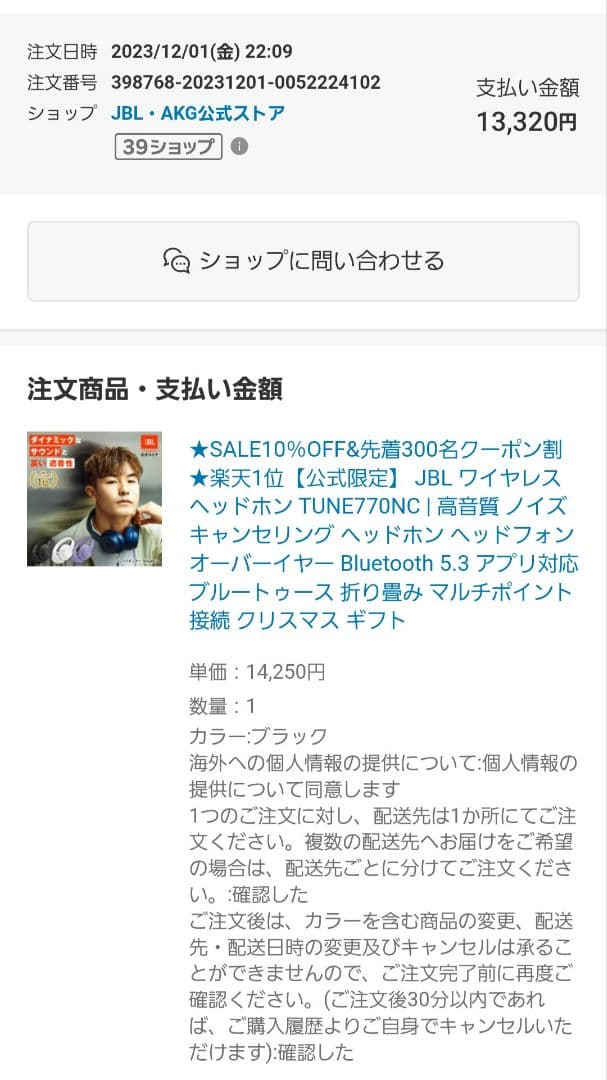The image size is (607, 1080).
Task: Tap the info icon beside 39ショップ
Action: point(239,146)
